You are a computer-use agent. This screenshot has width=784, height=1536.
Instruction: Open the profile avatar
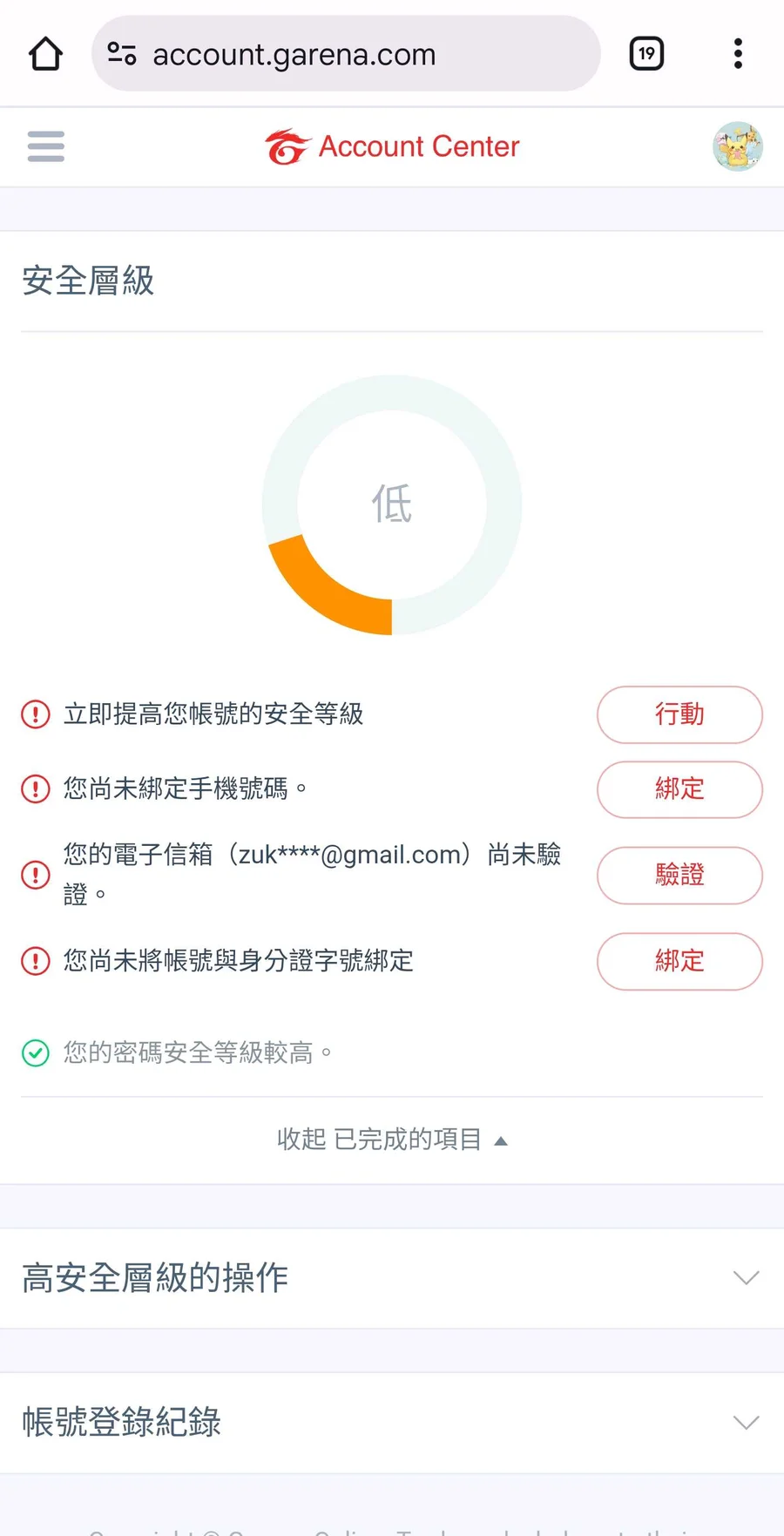pos(738,146)
